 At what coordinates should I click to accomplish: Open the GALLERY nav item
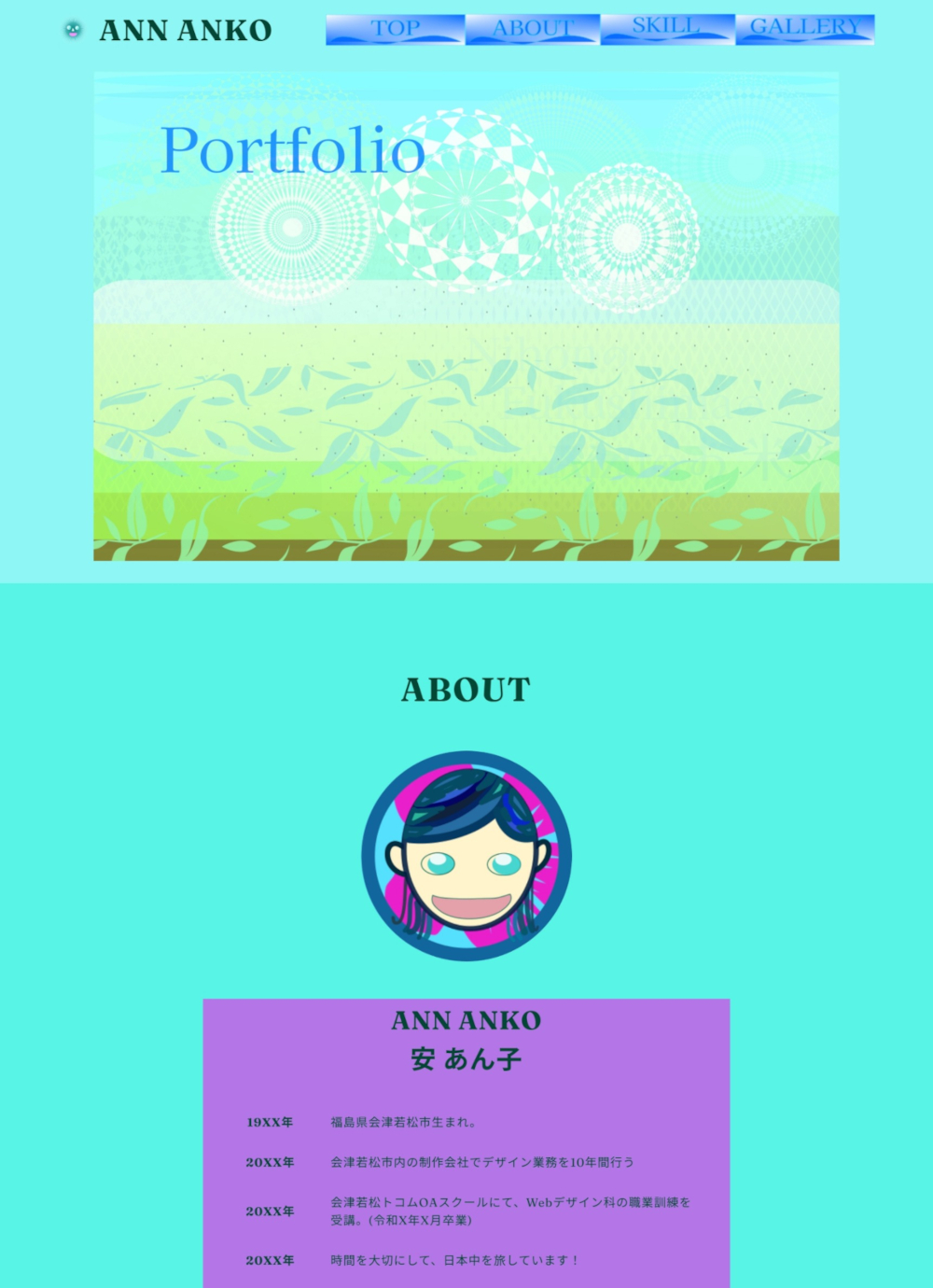tap(804, 28)
